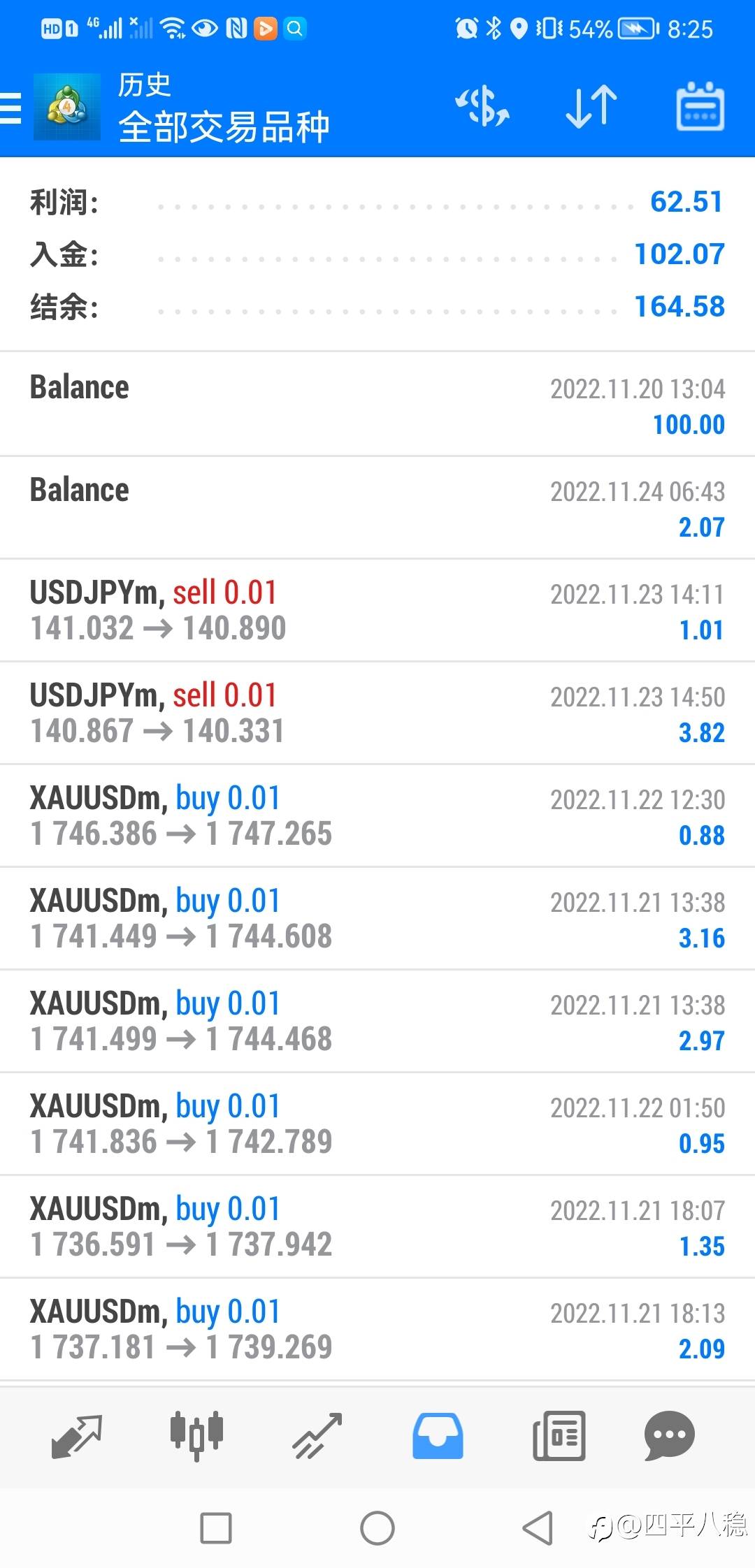View XAUUSDm buy trade with profit 2.97
Viewport: 755px width, 1568px height.
pyautogui.click(x=377, y=1021)
